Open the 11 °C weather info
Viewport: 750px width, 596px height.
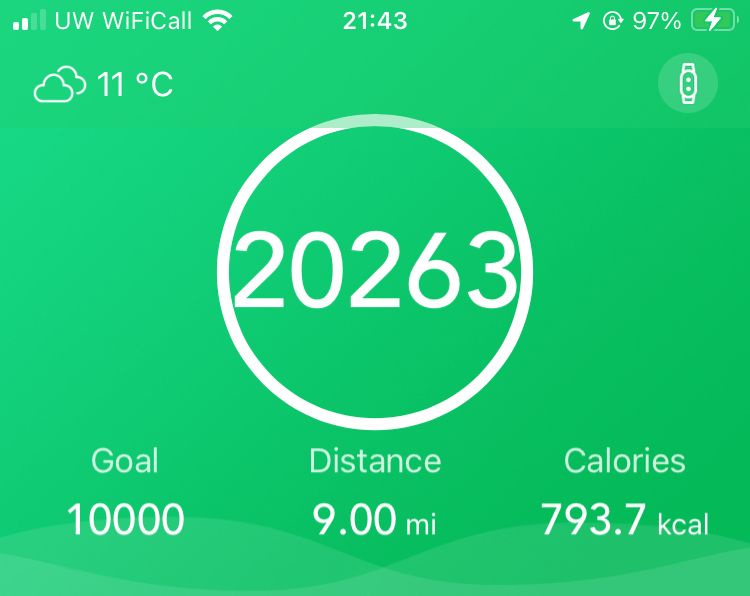[104, 85]
